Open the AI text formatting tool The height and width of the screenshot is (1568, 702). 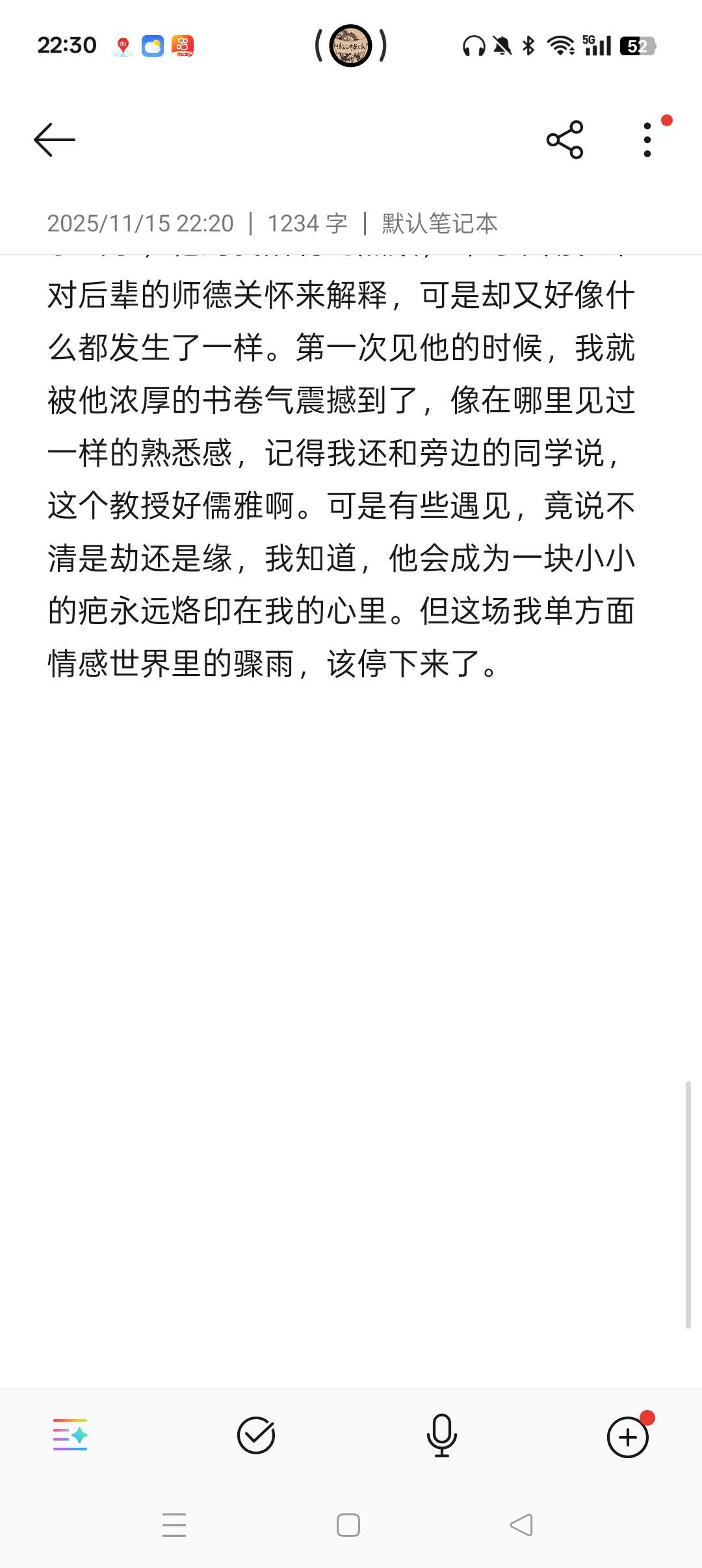coord(70,1435)
